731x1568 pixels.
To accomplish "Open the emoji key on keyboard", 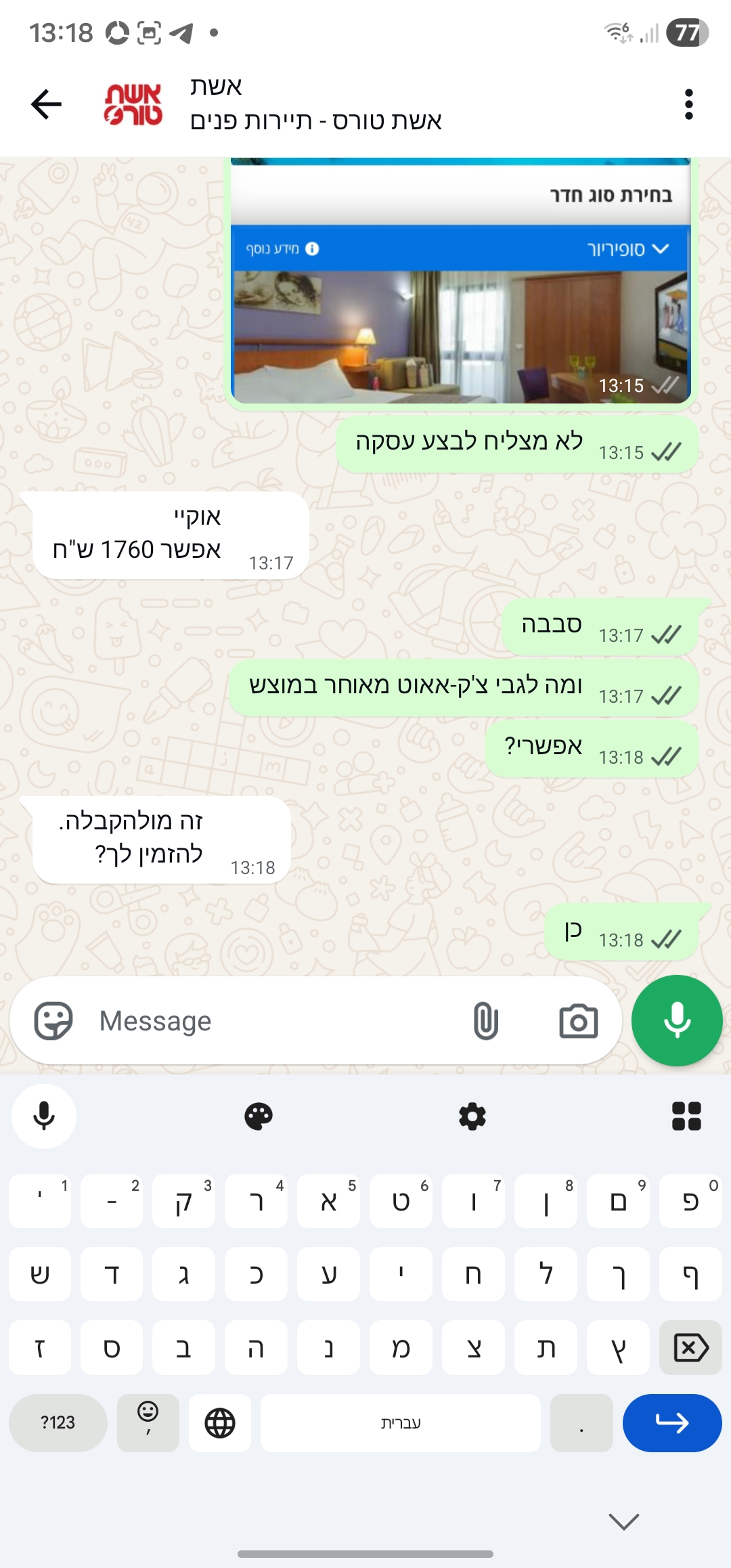I will (x=148, y=1422).
